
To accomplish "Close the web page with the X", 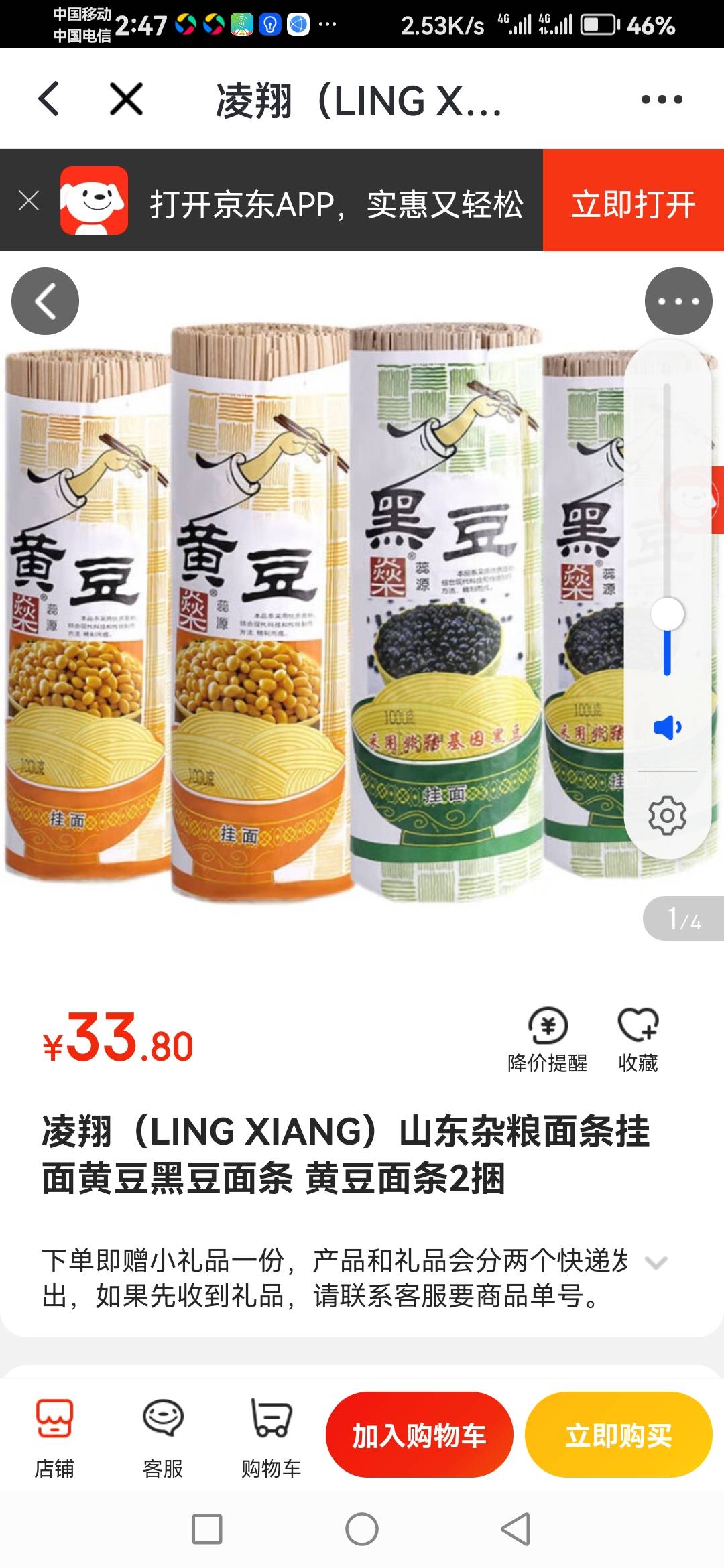I will click(x=126, y=99).
